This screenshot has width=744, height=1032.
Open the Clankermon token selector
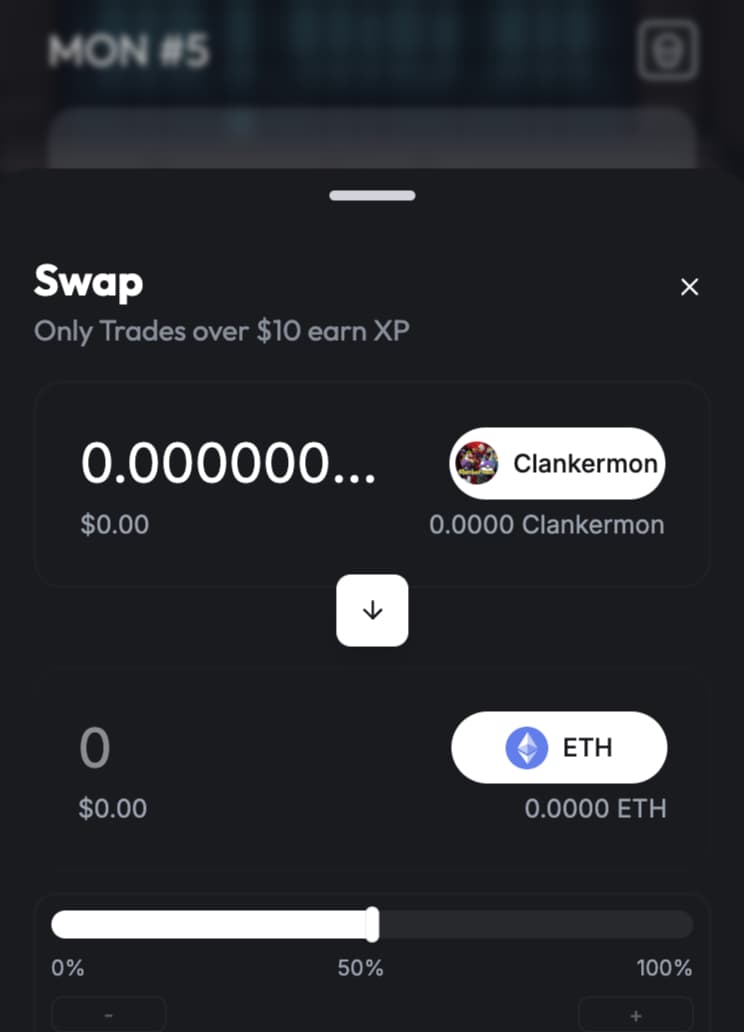pyautogui.click(x=557, y=463)
